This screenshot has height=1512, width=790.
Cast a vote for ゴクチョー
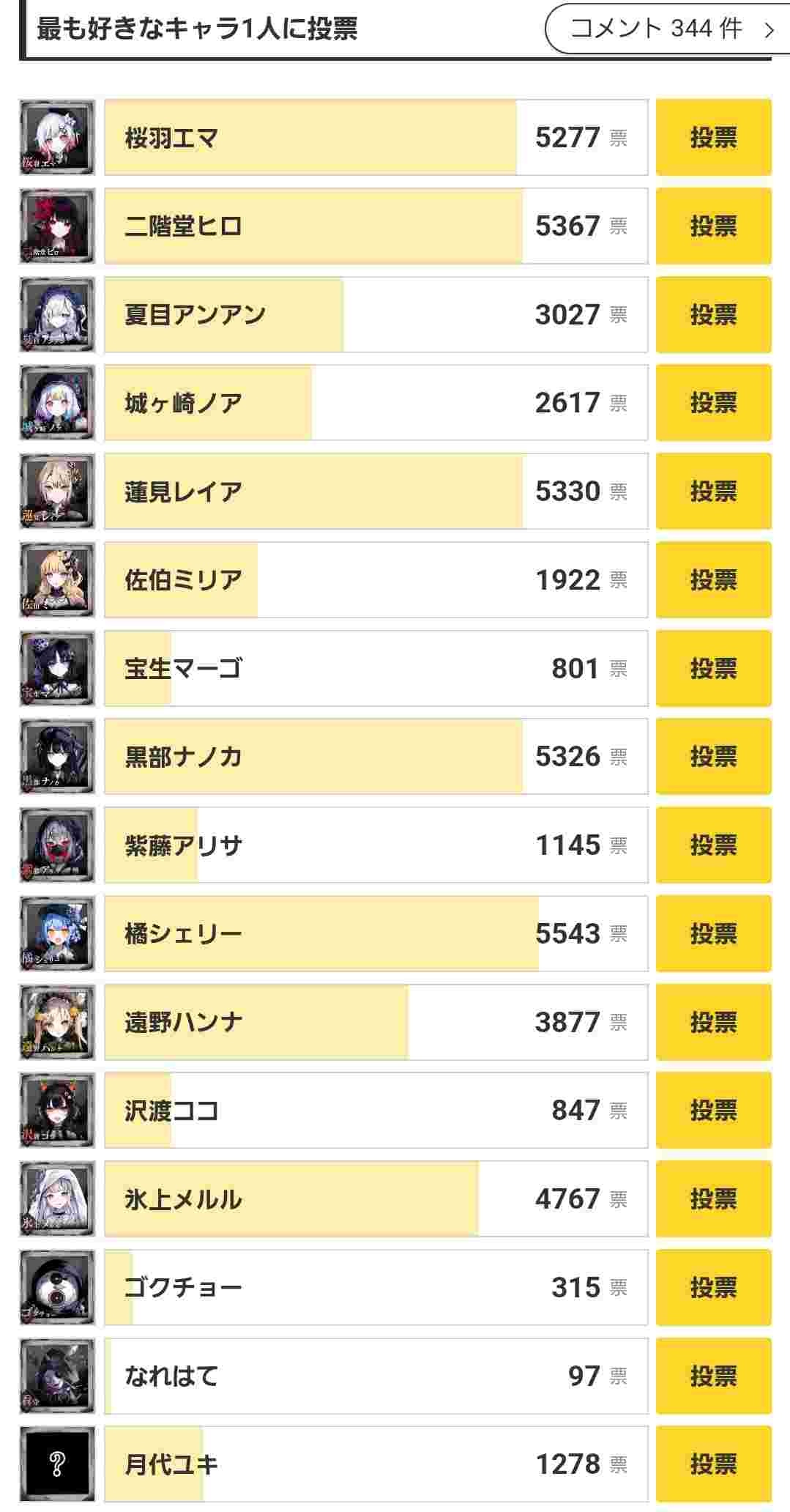pyautogui.click(x=713, y=1287)
